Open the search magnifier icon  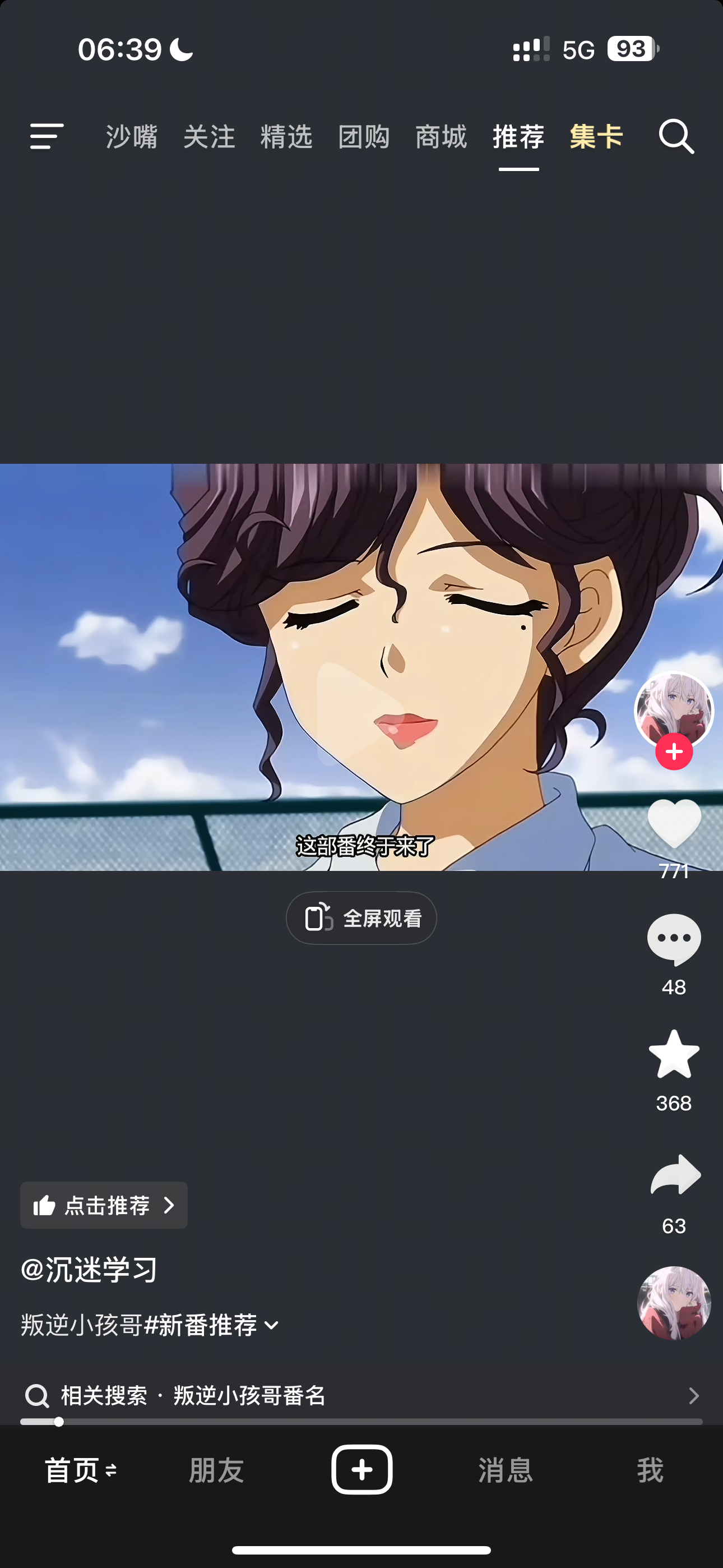pyautogui.click(x=676, y=136)
